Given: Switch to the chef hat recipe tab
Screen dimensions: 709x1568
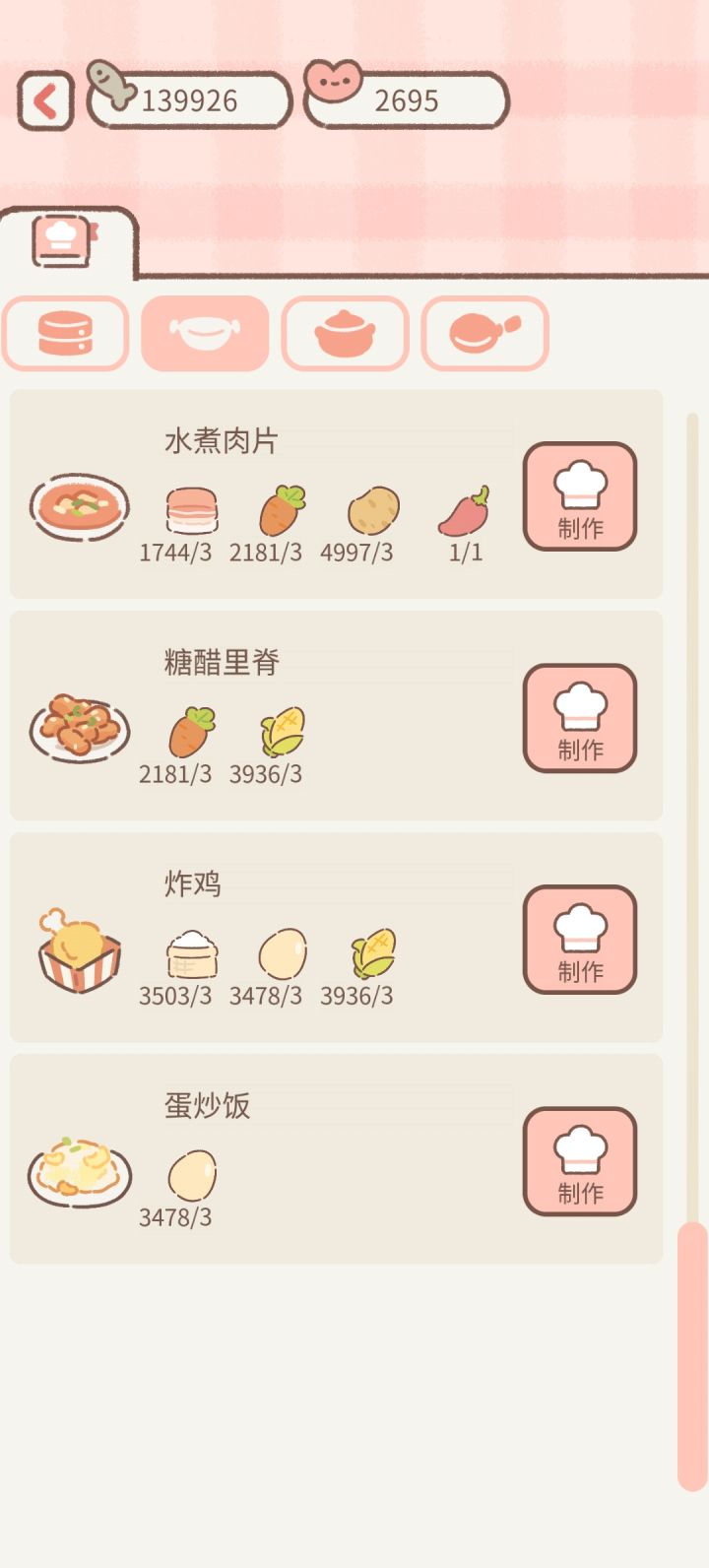Looking at the screenshot, I should (x=63, y=239).
